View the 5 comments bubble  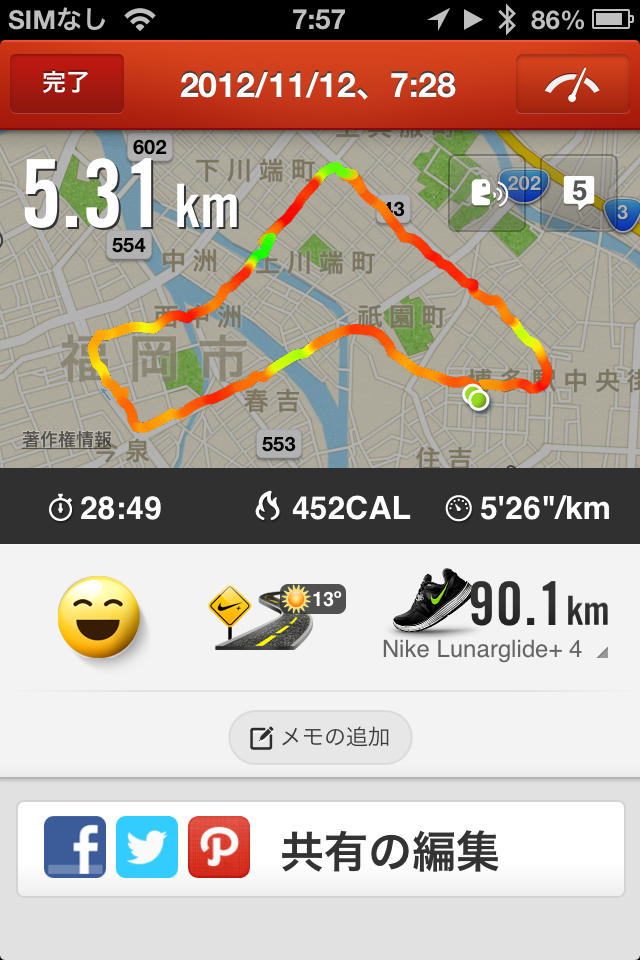coord(578,191)
